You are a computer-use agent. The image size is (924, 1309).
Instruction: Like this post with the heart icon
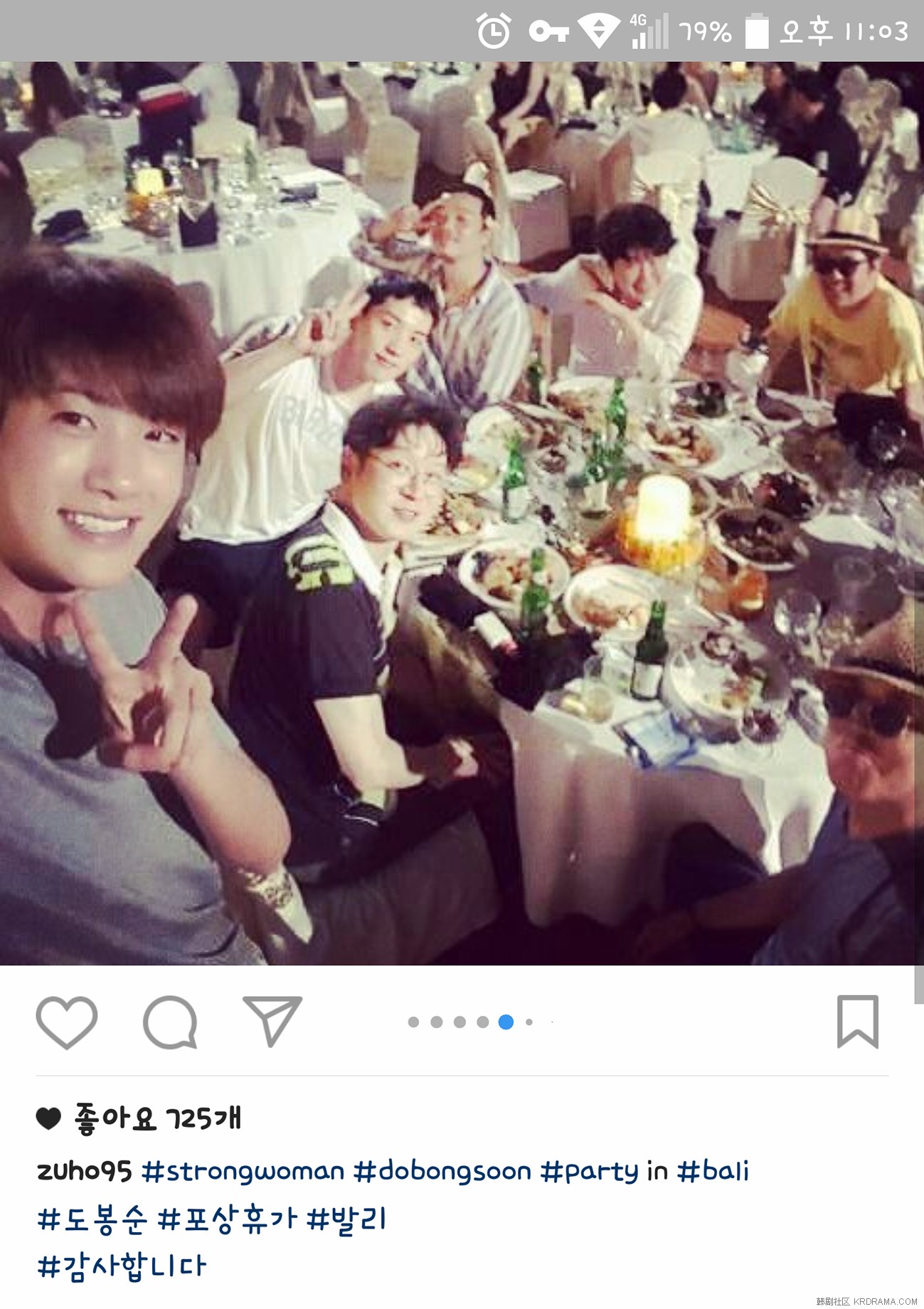coord(66,1022)
